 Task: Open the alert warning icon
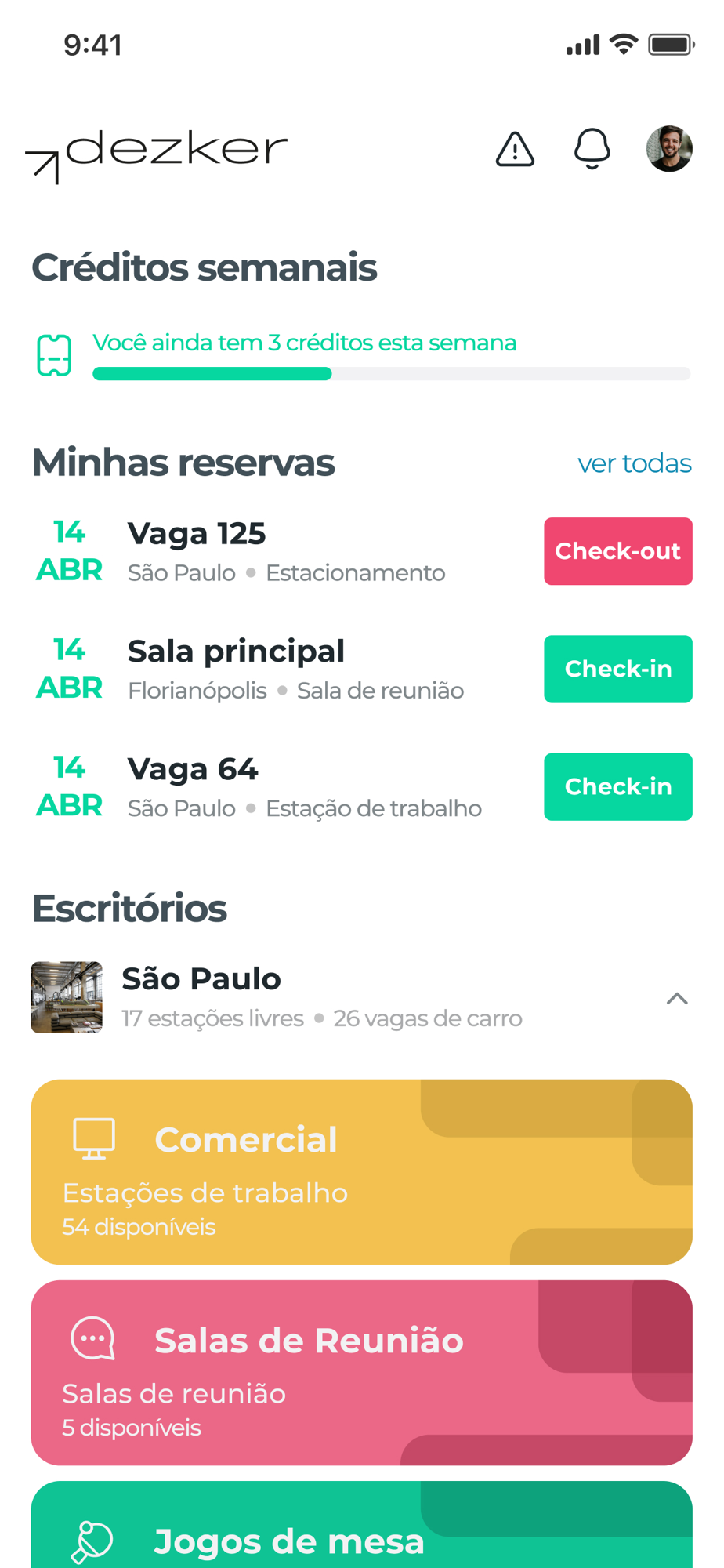point(515,149)
